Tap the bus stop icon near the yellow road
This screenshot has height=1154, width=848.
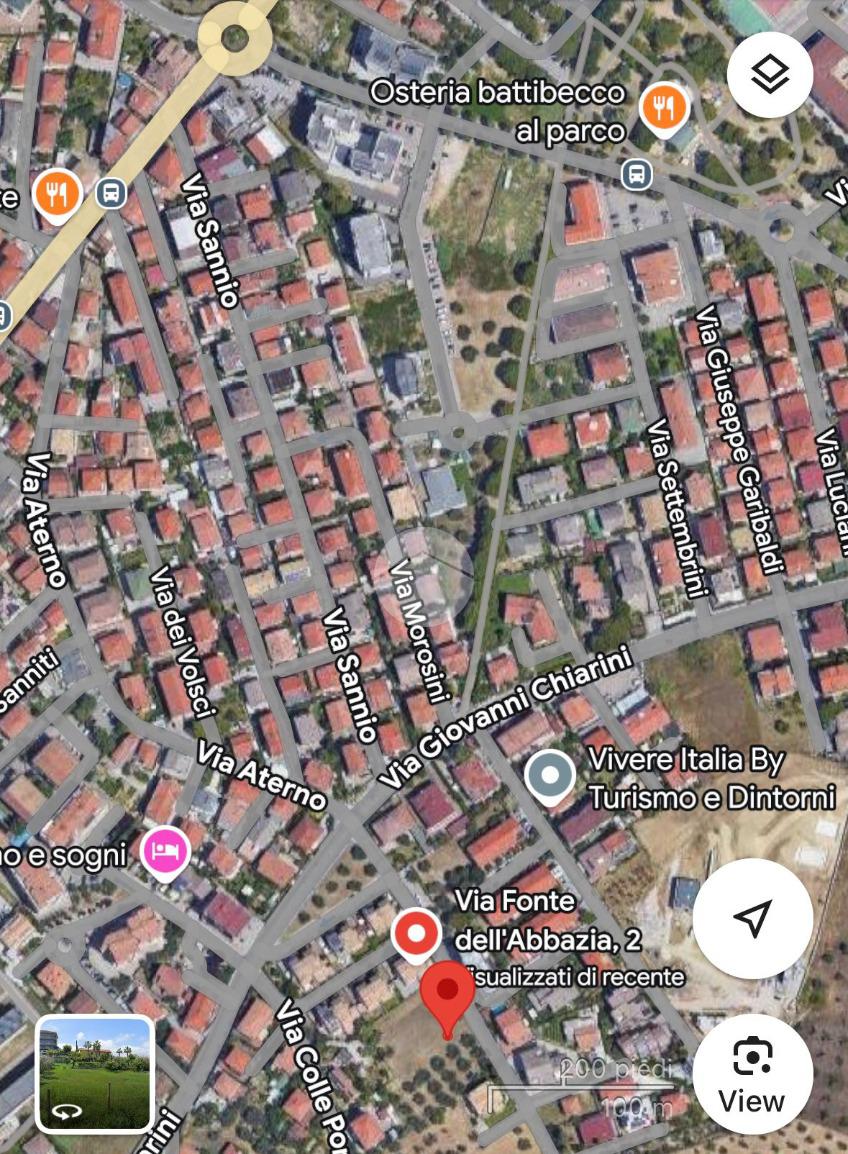coord(111,193)
